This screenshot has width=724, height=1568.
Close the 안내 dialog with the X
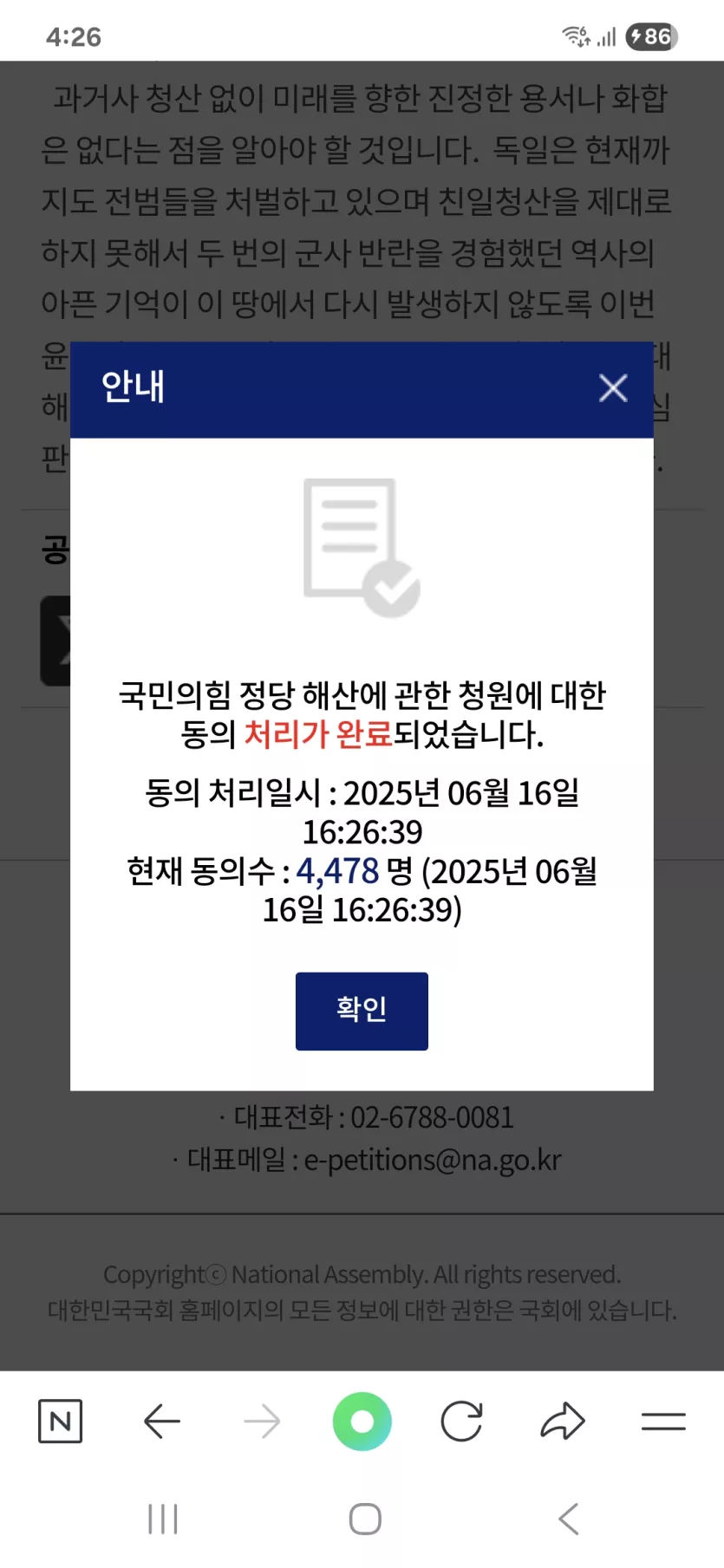[613, 388]
